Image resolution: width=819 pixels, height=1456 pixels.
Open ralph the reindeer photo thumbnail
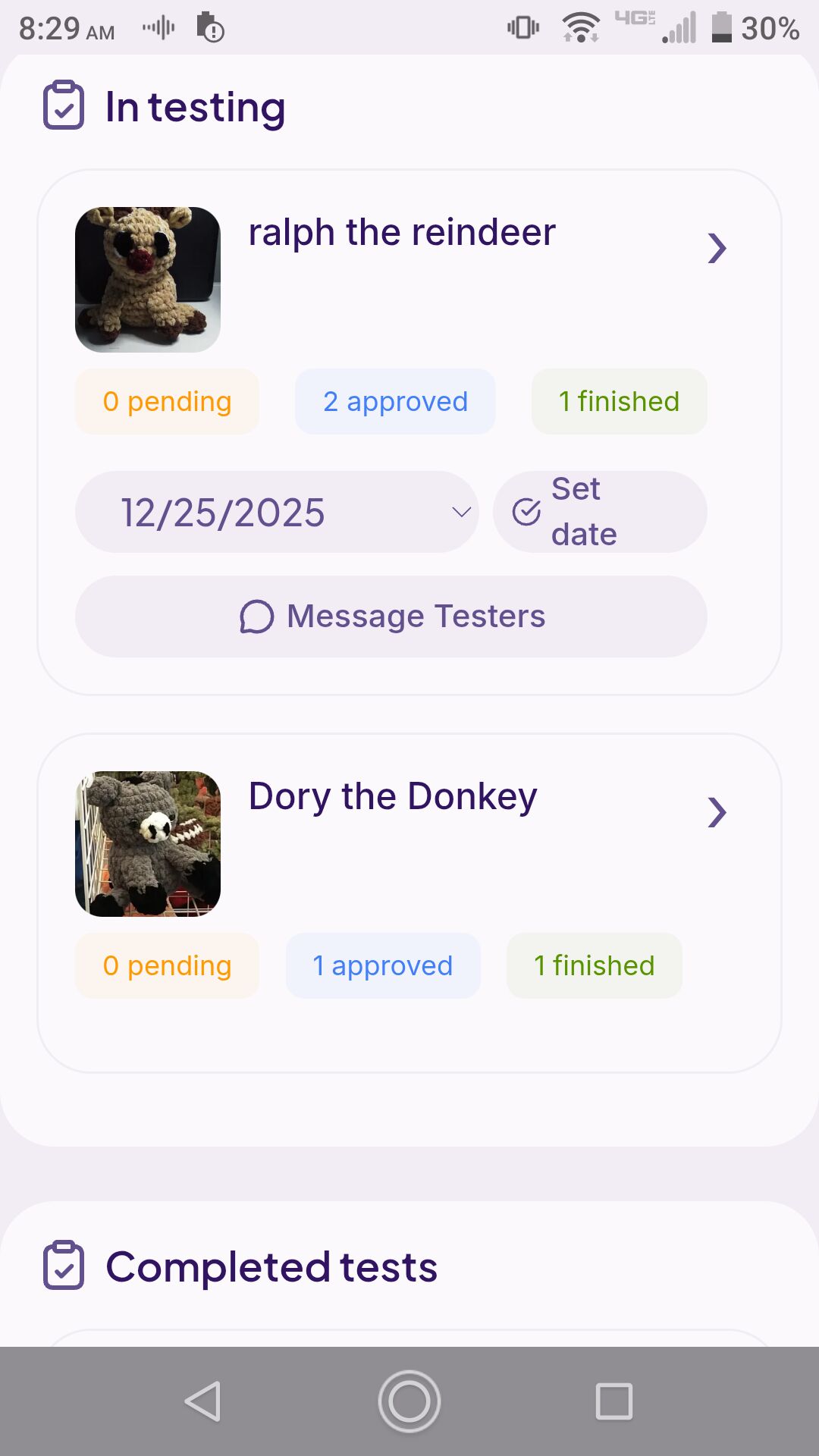148,280
